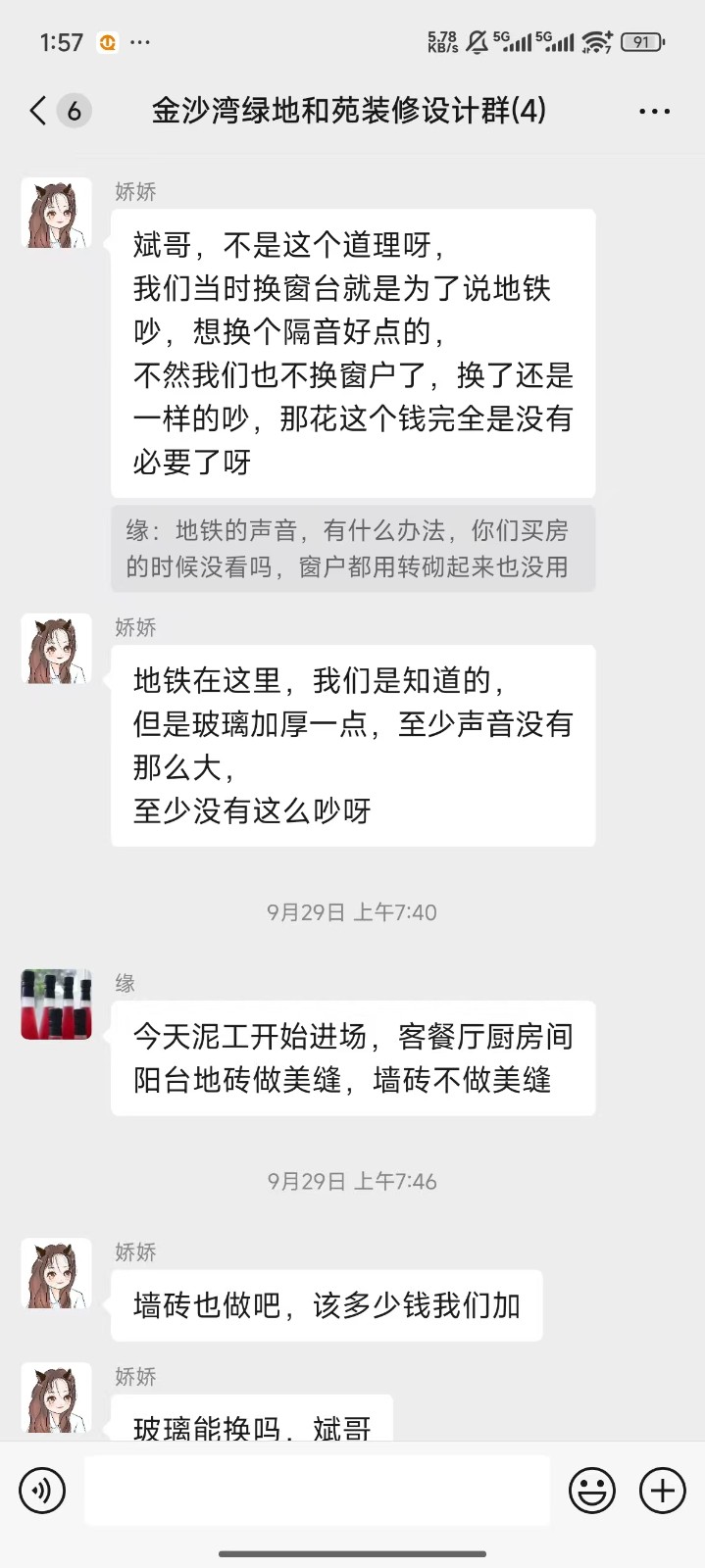Open the plus attachment menu

coord(663,1491)
